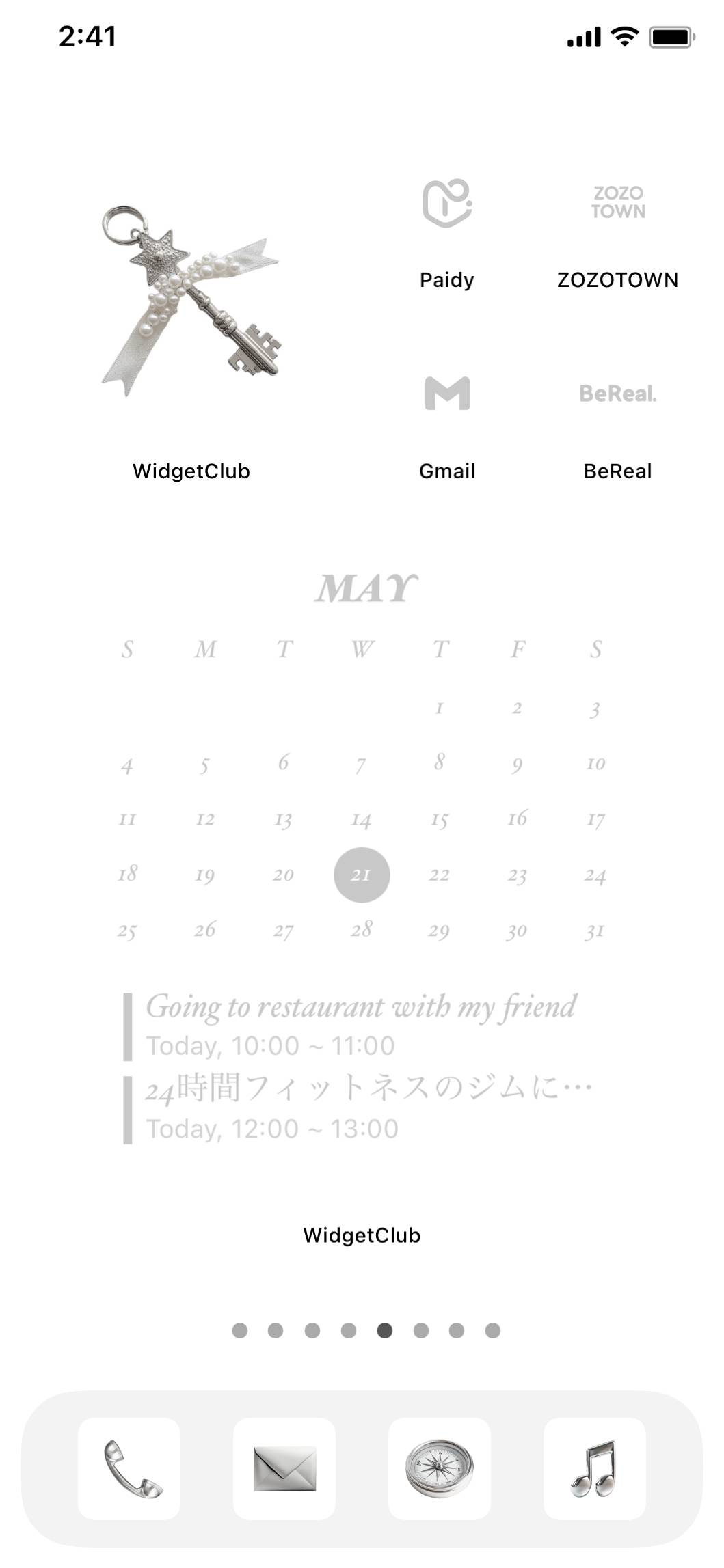Image resolution: width=724 pixels, height=1568 pixels.
Task: Open the Paidy app
Action: (446, 204)
